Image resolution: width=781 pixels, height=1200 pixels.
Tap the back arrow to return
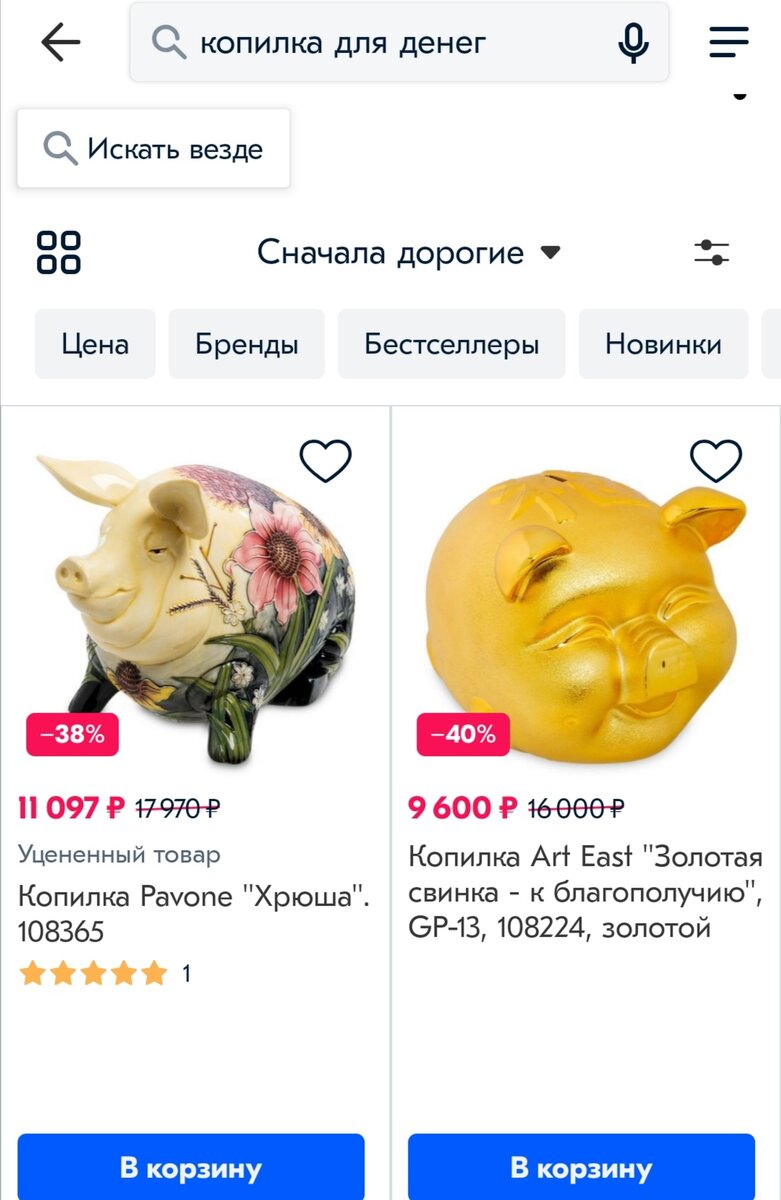pos(60,41)
